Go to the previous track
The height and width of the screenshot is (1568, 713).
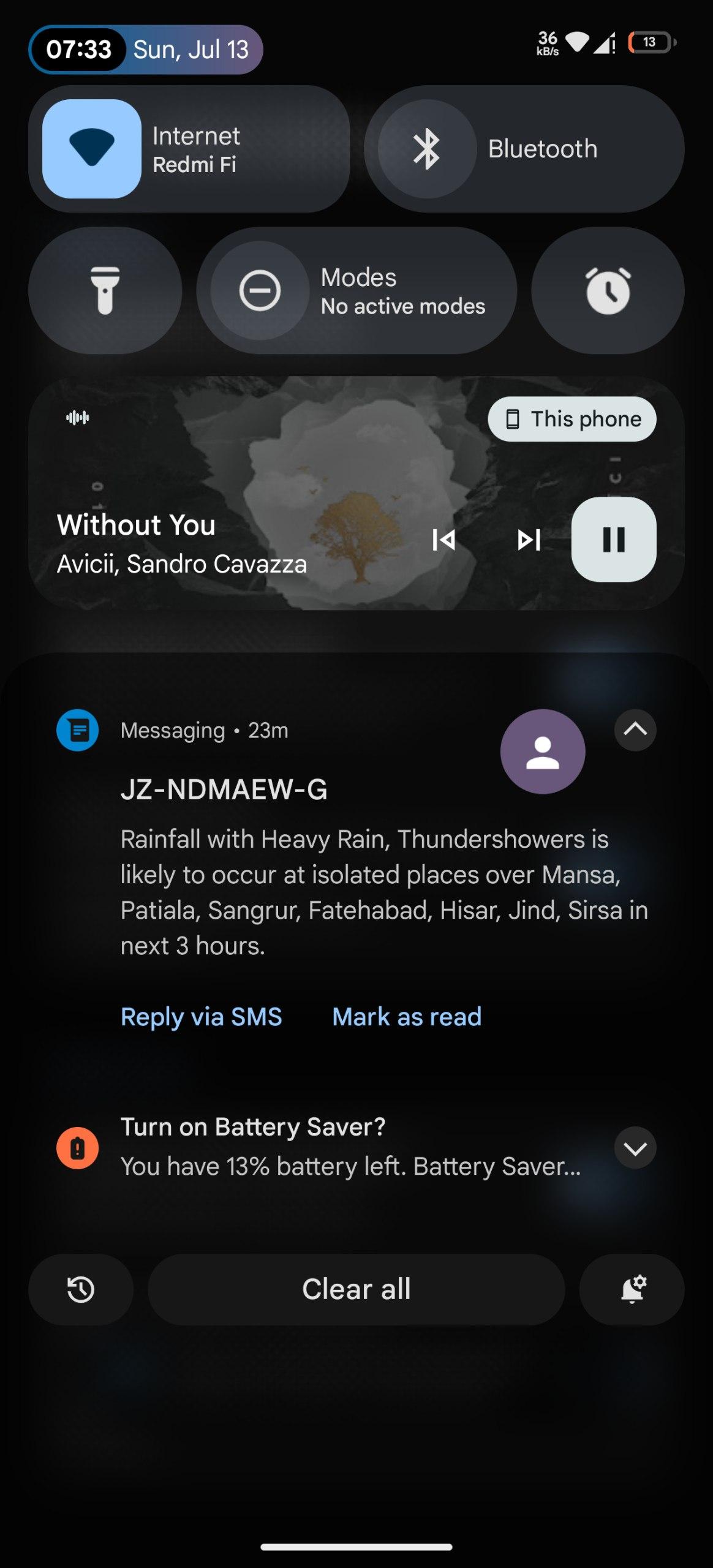[443, 540]
